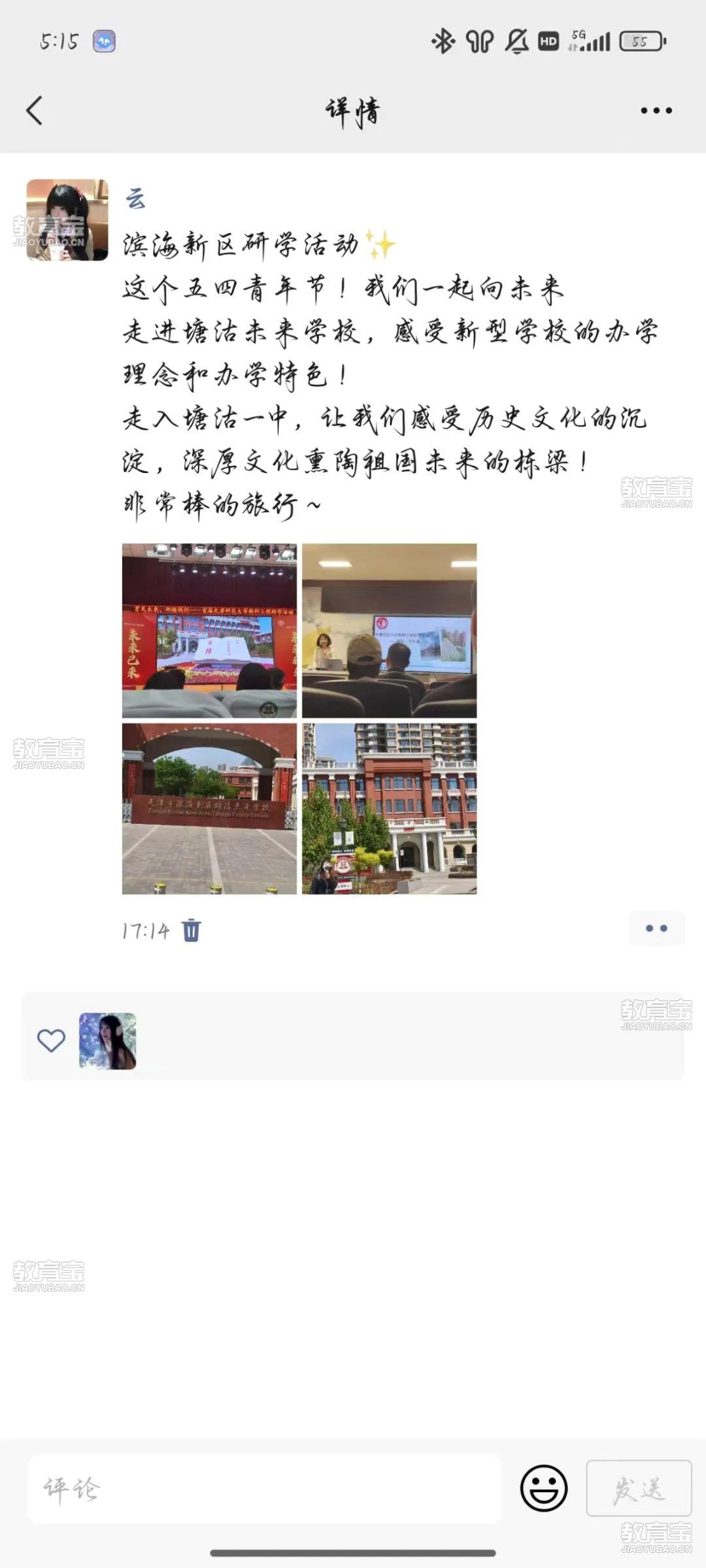This screenshot has width=706, height=1568.
Task: Open the auditorium stage photo
Action: 209,630
